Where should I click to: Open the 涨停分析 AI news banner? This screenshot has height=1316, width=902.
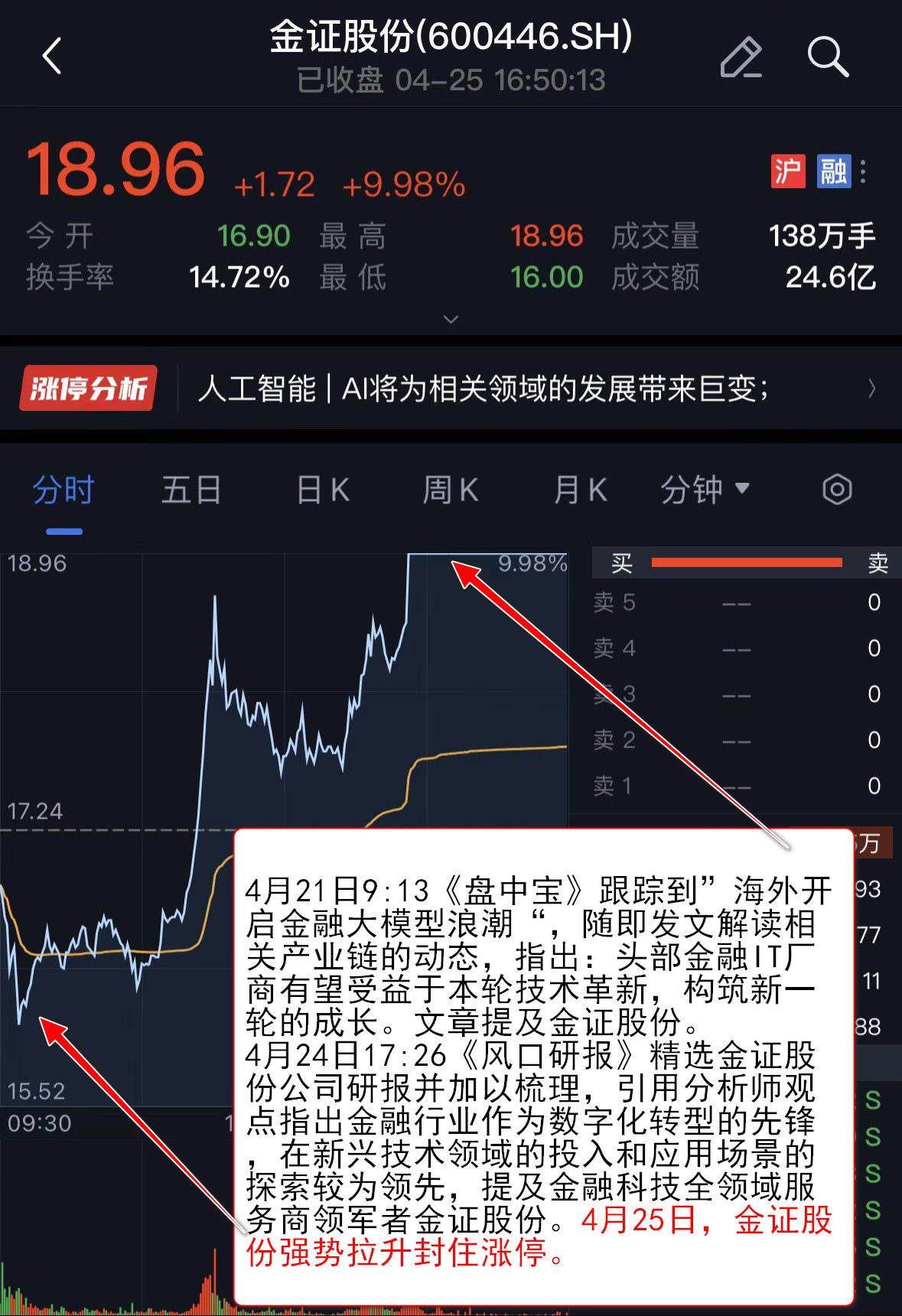click(482, 389)
